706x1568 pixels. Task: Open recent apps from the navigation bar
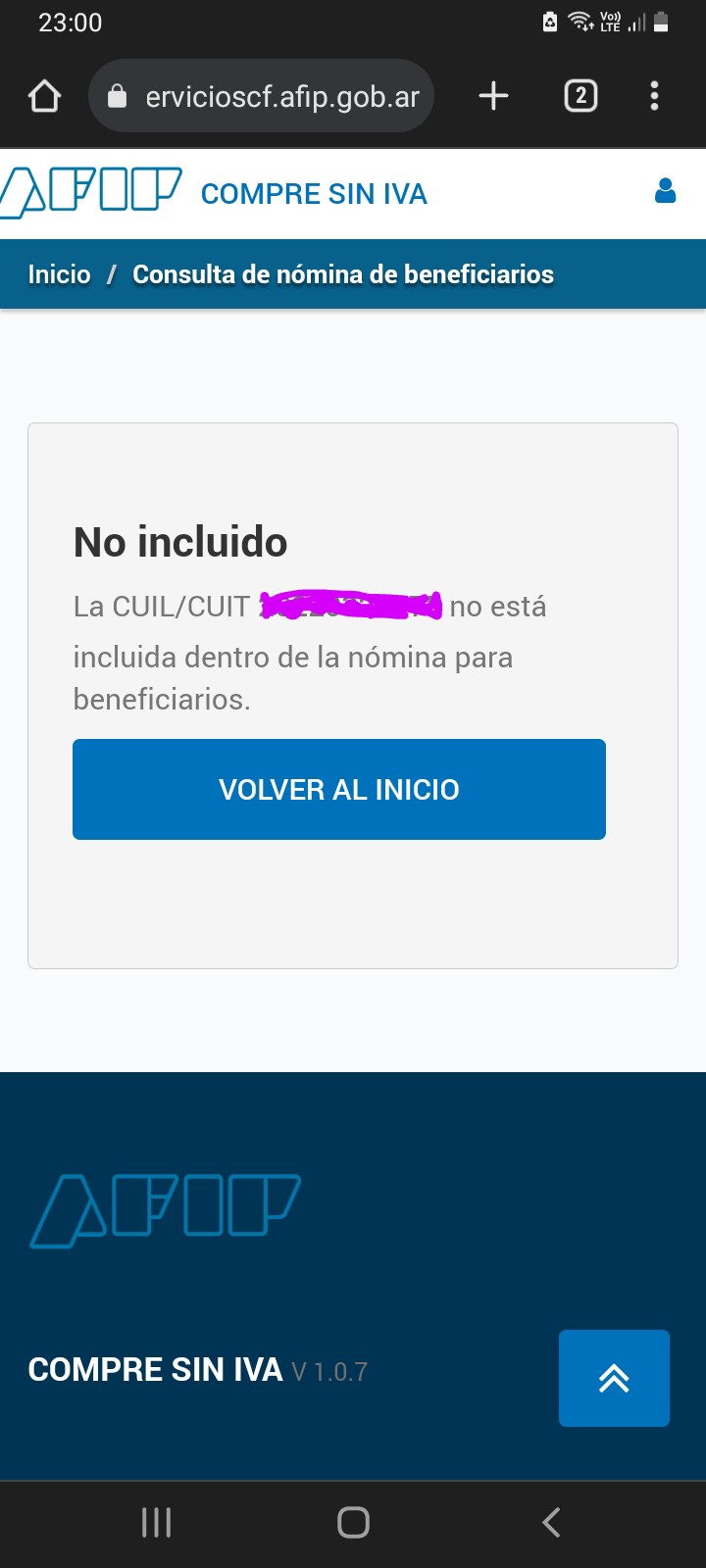(x=156, y=1522)
